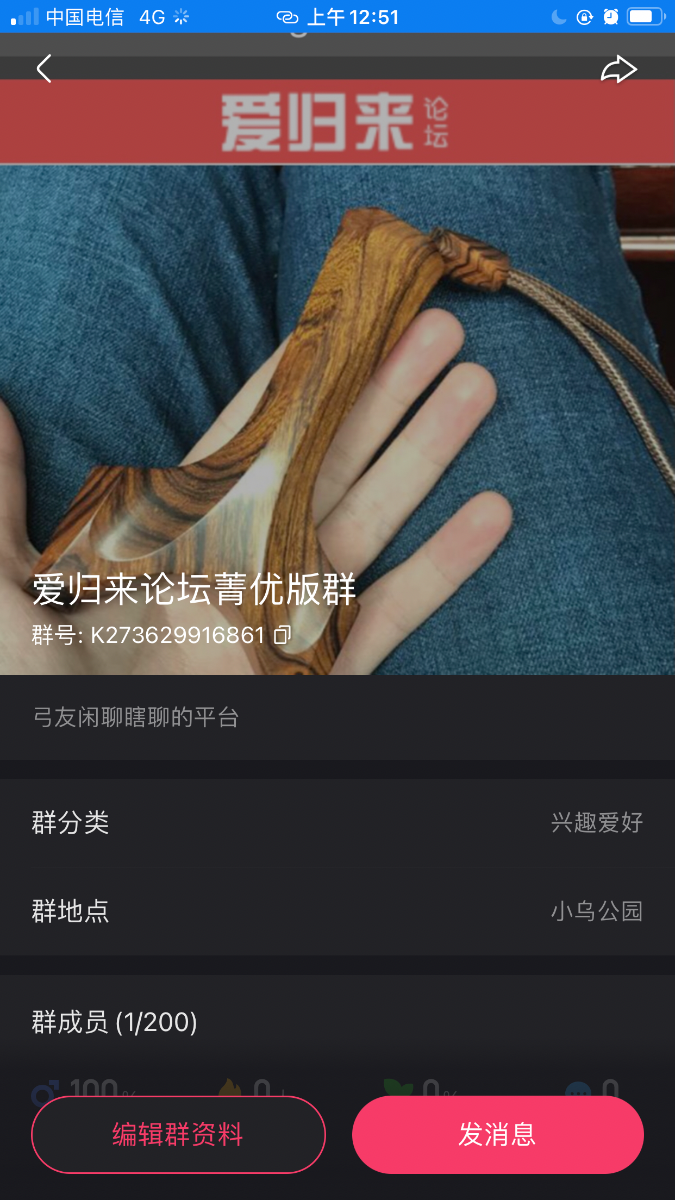Tap 发消息 to send a message

click(x=497, y=1135)
